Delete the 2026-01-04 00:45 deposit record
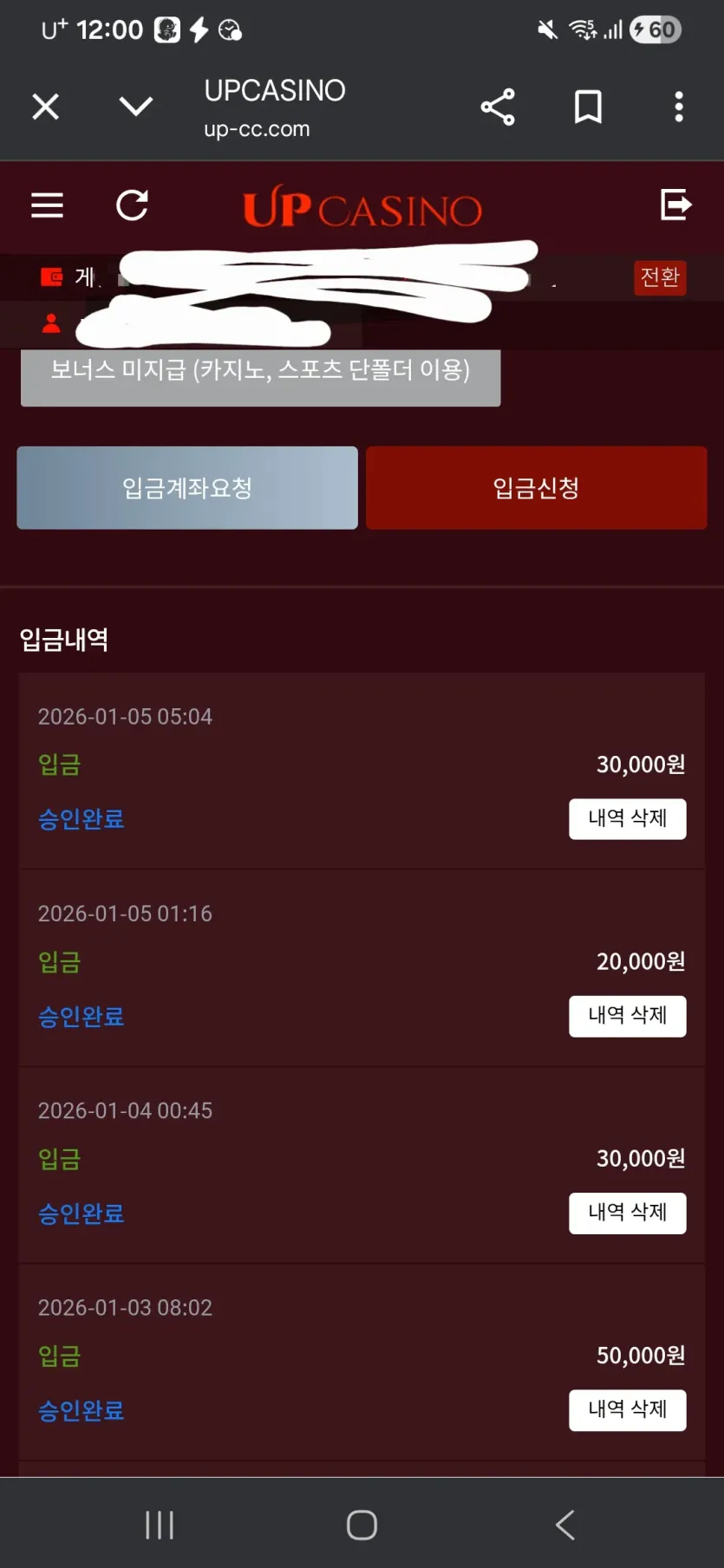This screenshot has width=724, height=1568. click(628, 1213)
